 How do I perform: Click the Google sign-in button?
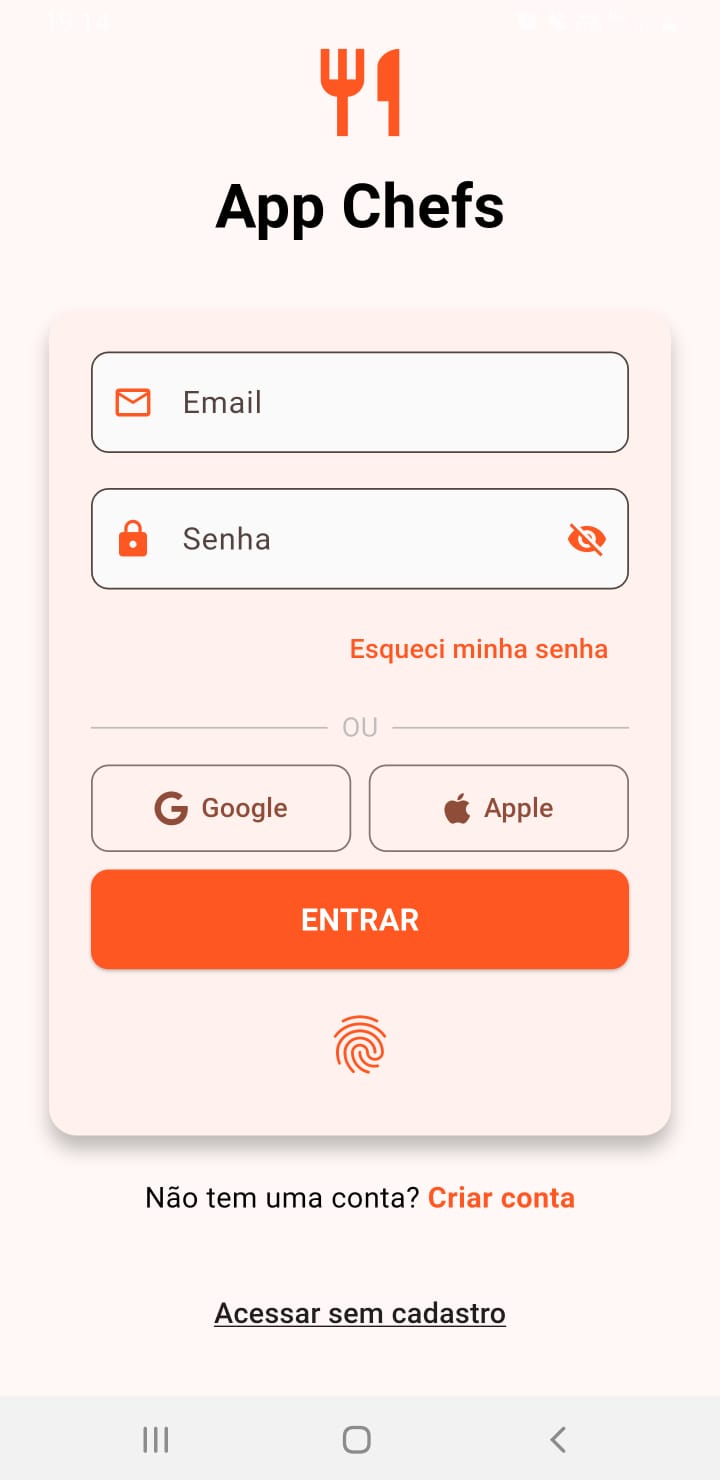click(x=220, y=808)
